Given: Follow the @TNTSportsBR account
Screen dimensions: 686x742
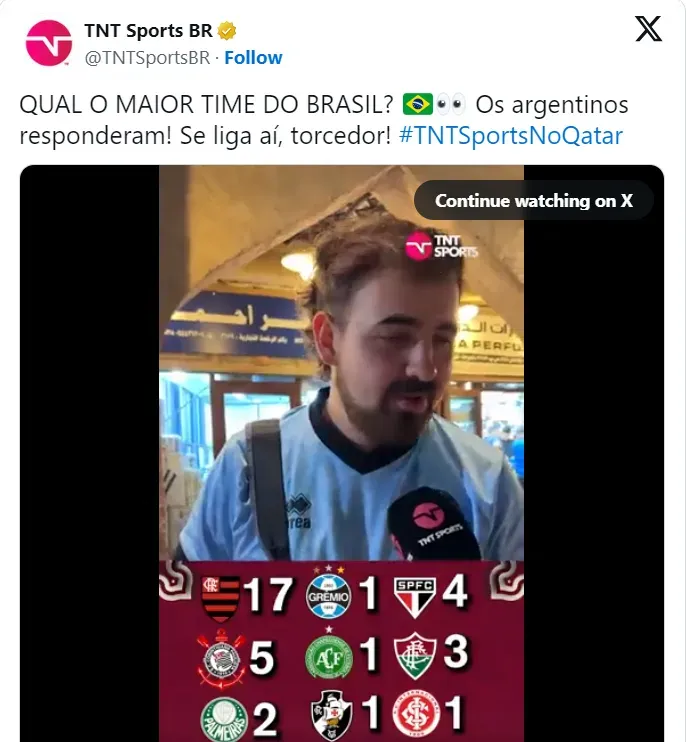Looking at the screenshot, I should (x=253, y=58).
